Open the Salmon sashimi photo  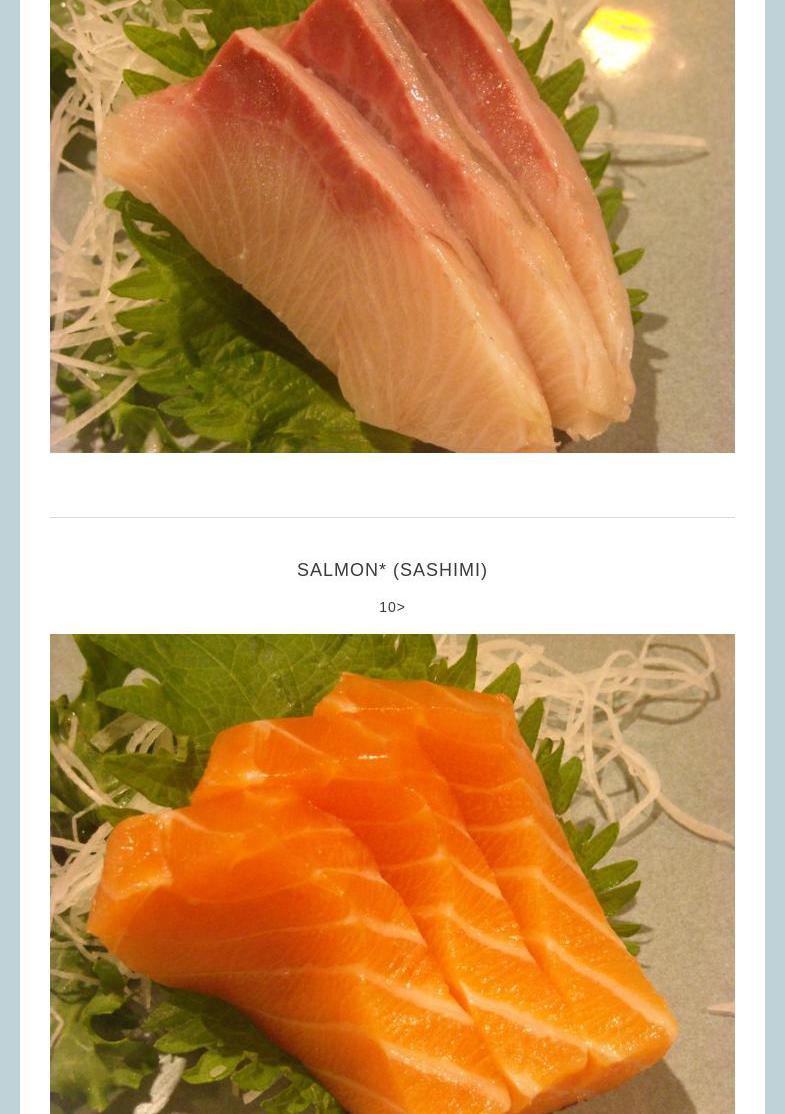[392, 873]
